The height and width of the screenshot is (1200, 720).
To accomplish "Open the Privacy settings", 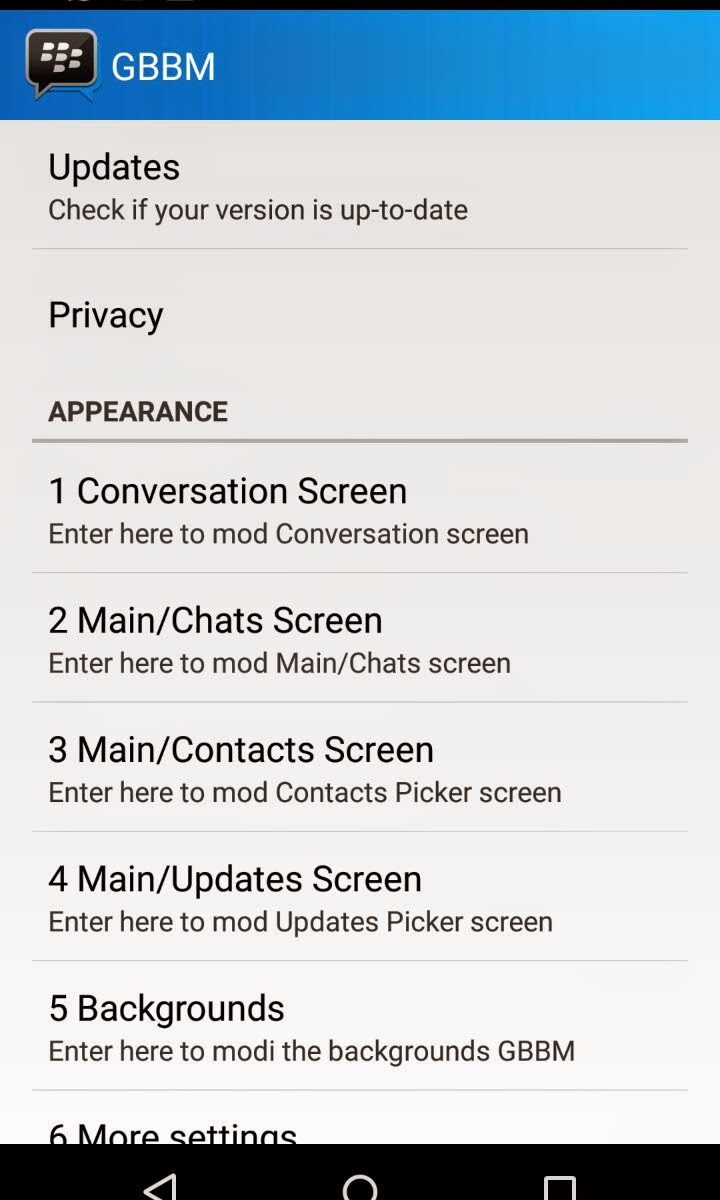I will [x=360, y=315].
